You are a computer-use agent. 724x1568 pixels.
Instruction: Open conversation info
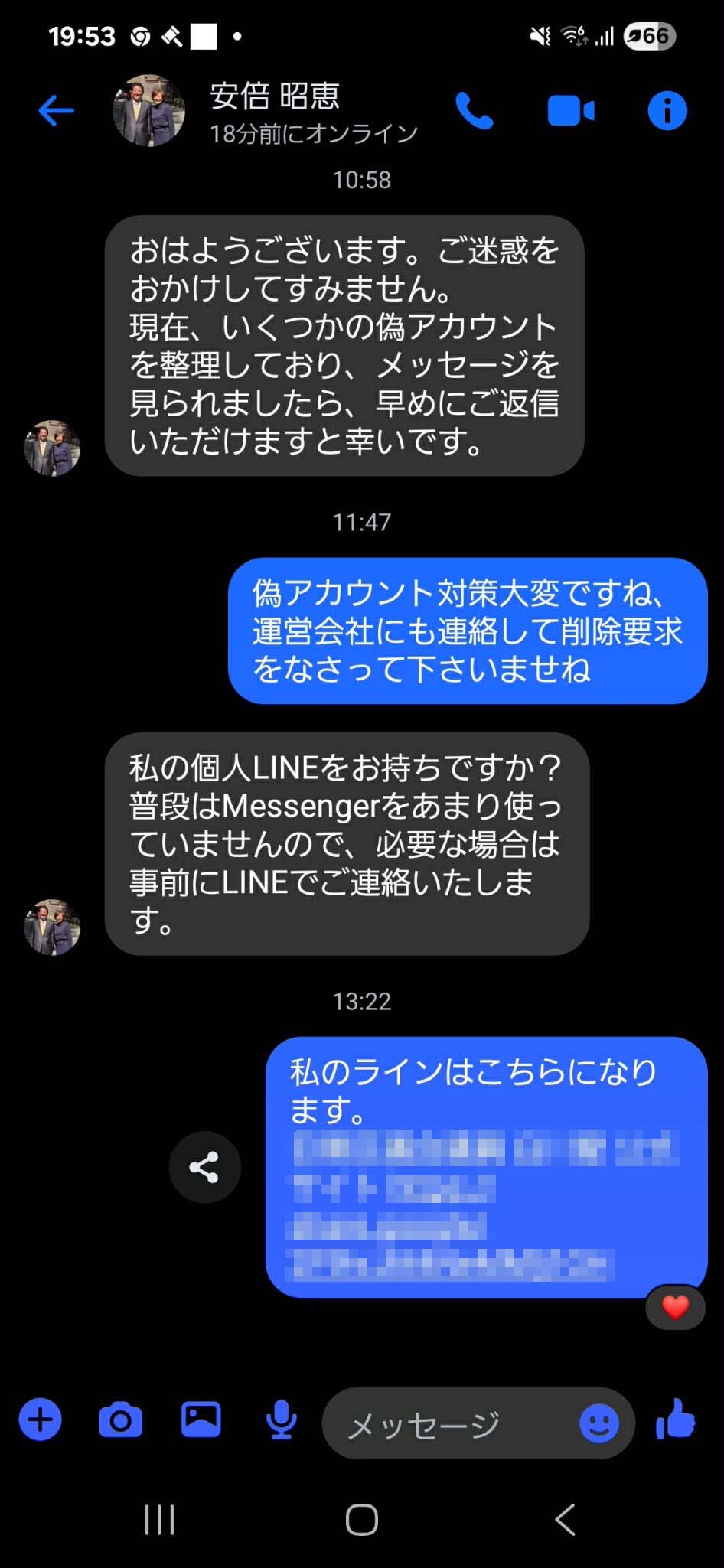(667, 111)
